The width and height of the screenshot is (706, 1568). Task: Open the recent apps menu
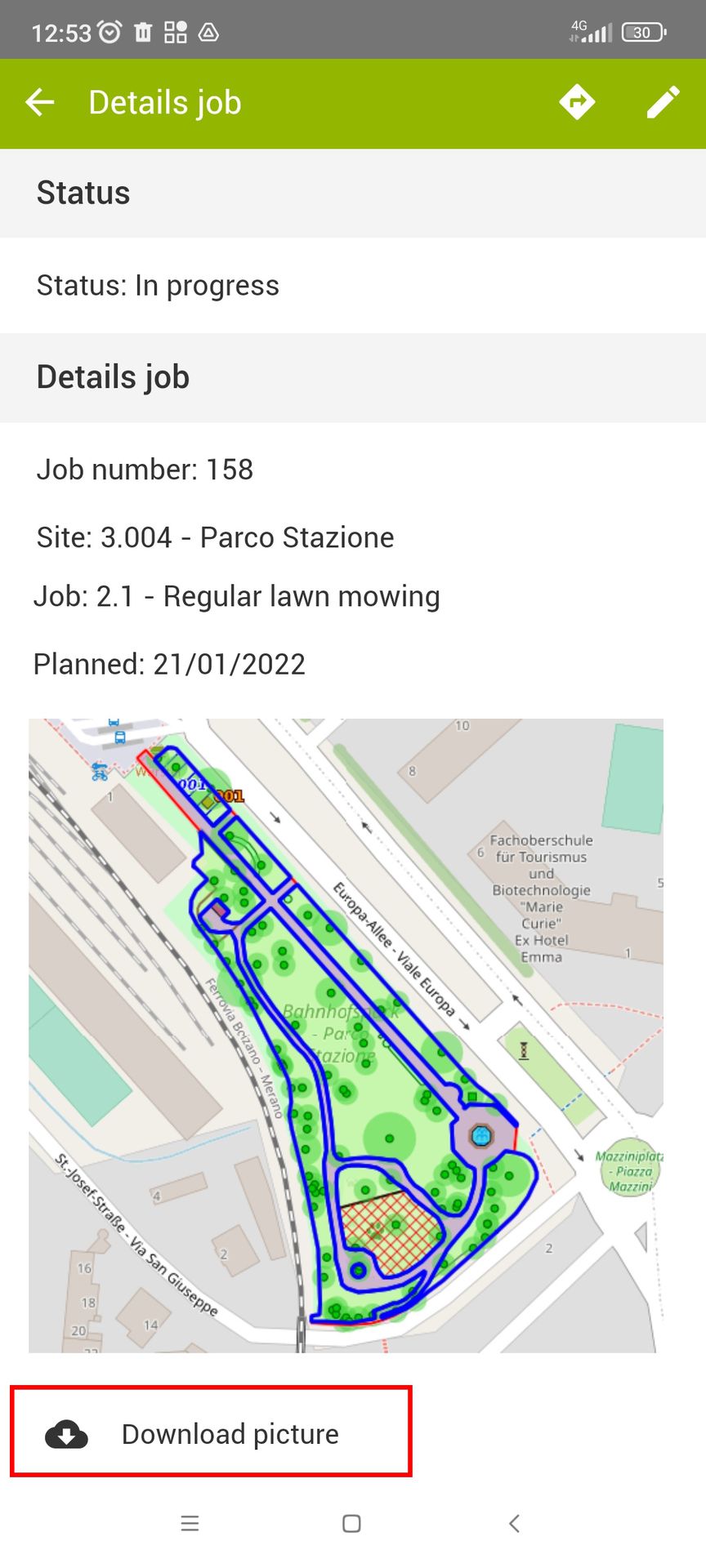190,1523
